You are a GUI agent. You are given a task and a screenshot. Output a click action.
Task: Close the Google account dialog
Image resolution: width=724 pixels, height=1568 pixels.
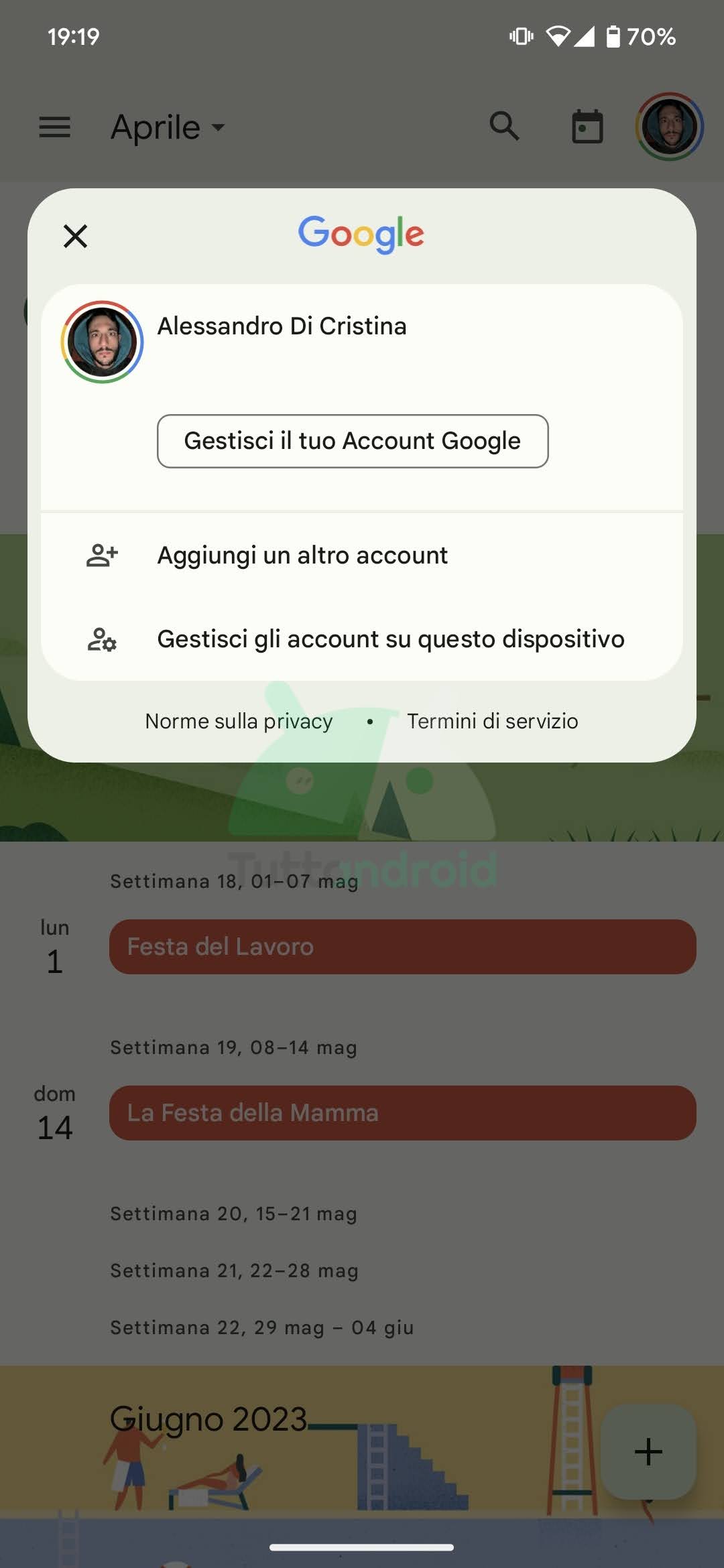(76, 236)
